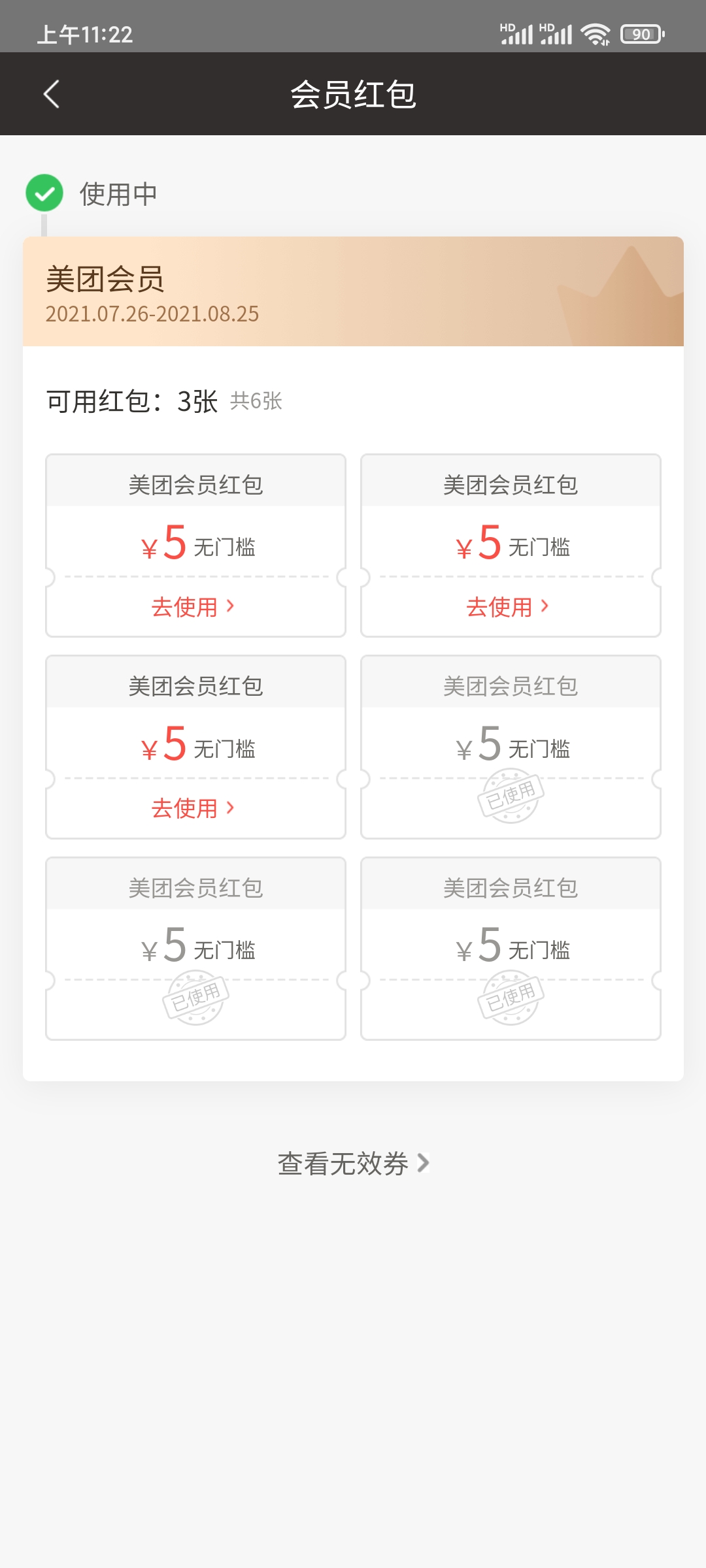Select the 使用中 status label
Image resolution: width=706 pixels, height=1568 pixels.
[x=116, y=193]
